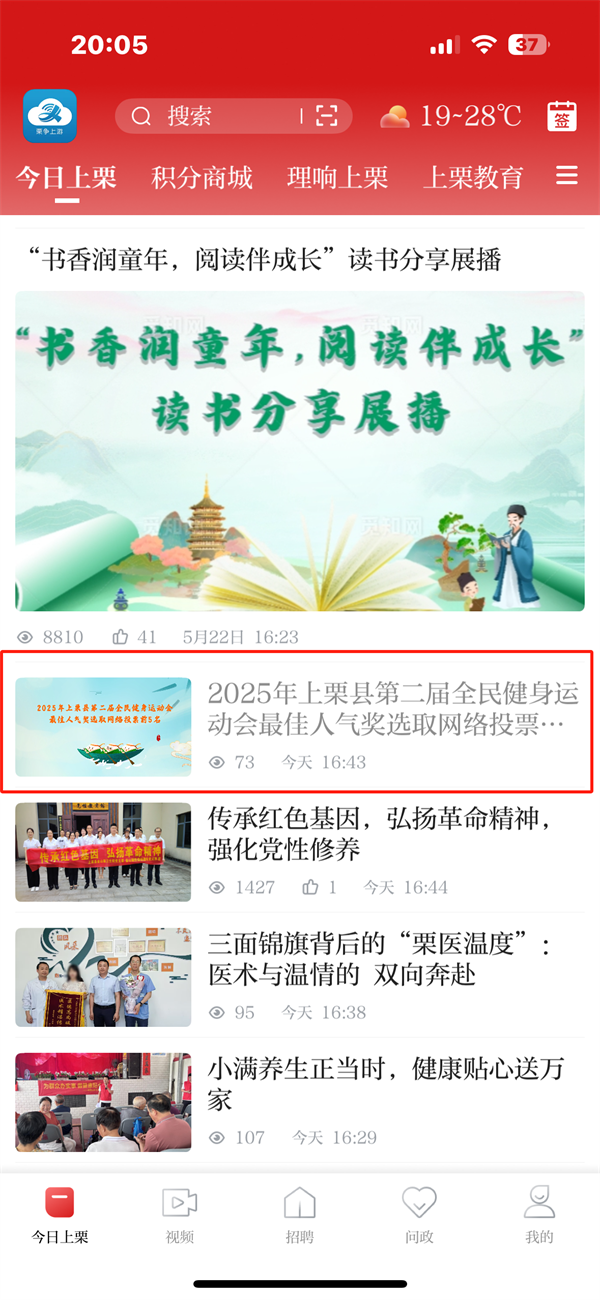Go to the 视频 tab

coord(180,1215)
